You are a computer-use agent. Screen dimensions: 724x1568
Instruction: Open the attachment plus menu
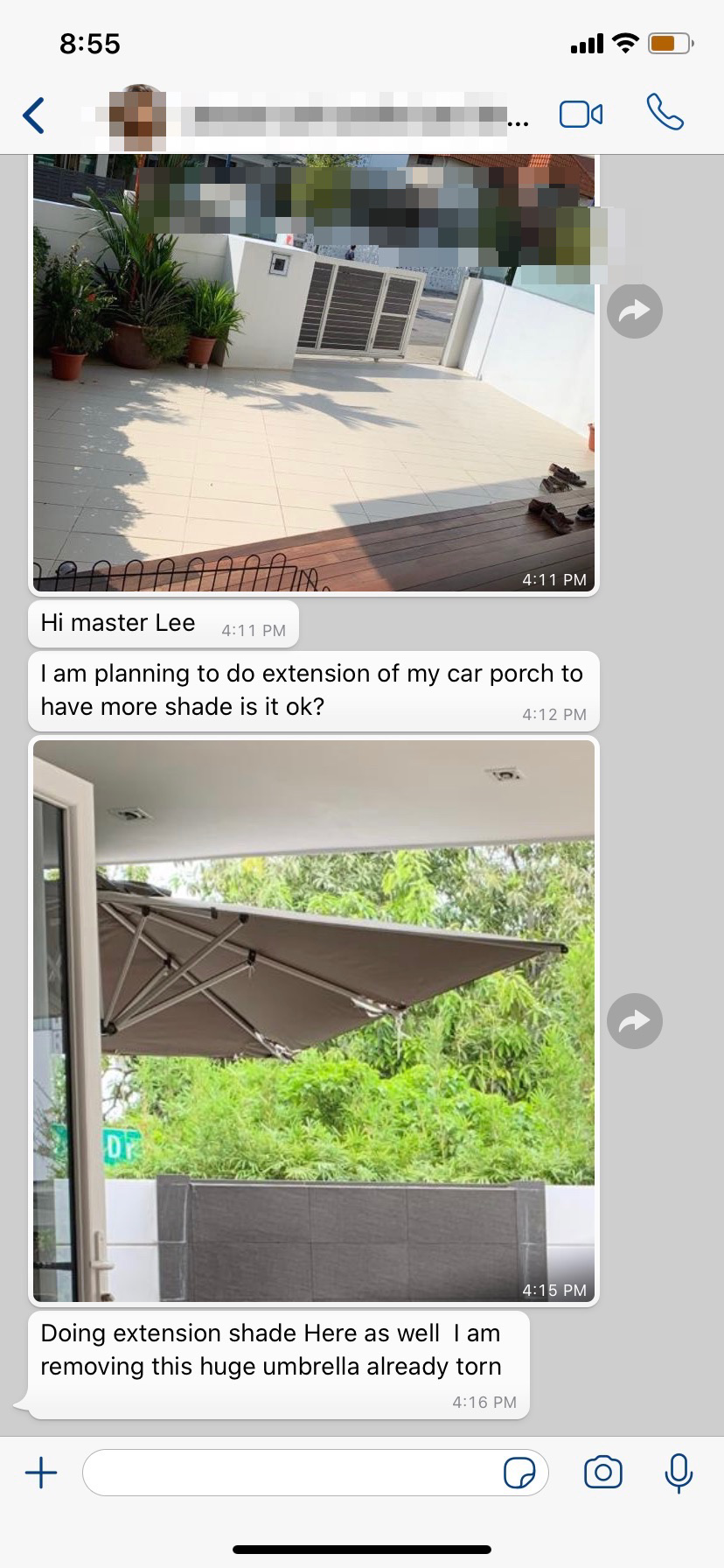[x=41, y=1473]
